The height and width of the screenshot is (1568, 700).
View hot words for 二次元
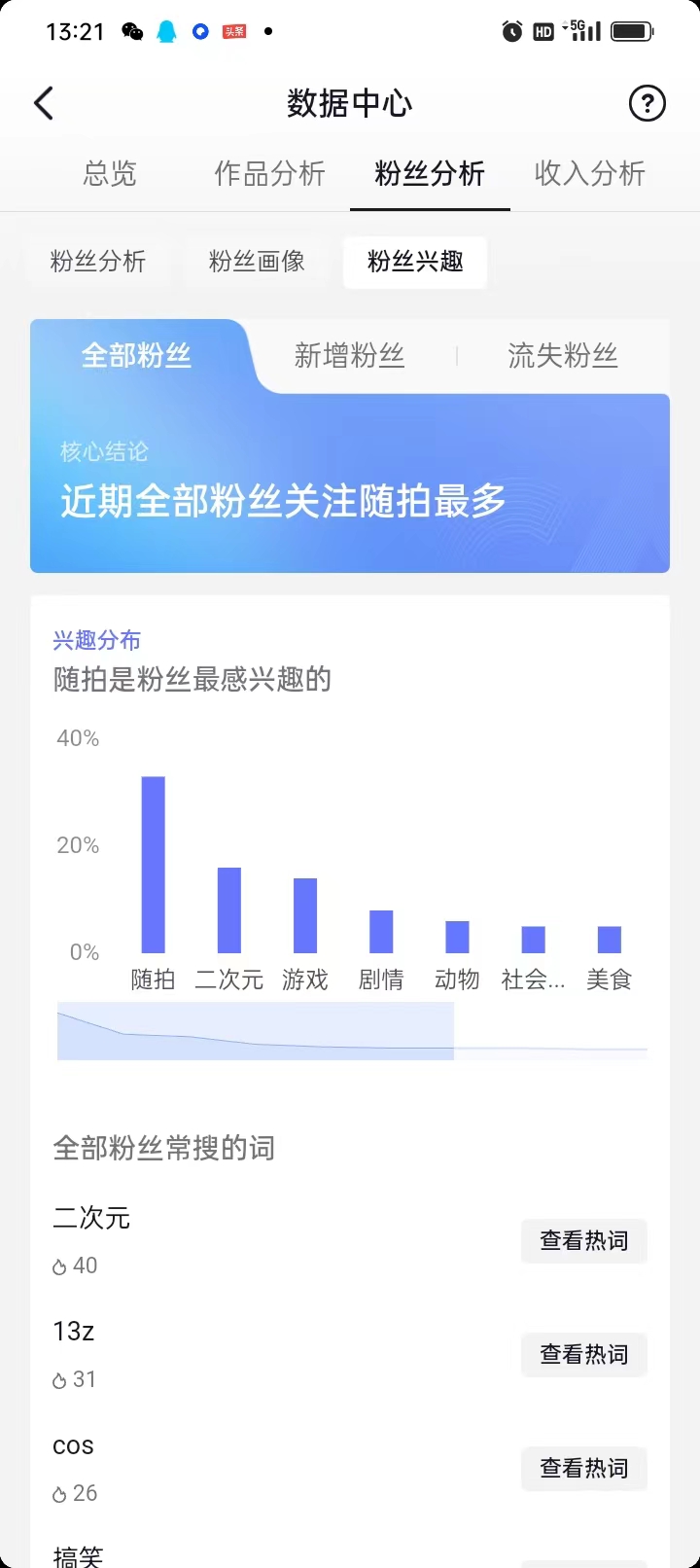tap(583, 1241)
